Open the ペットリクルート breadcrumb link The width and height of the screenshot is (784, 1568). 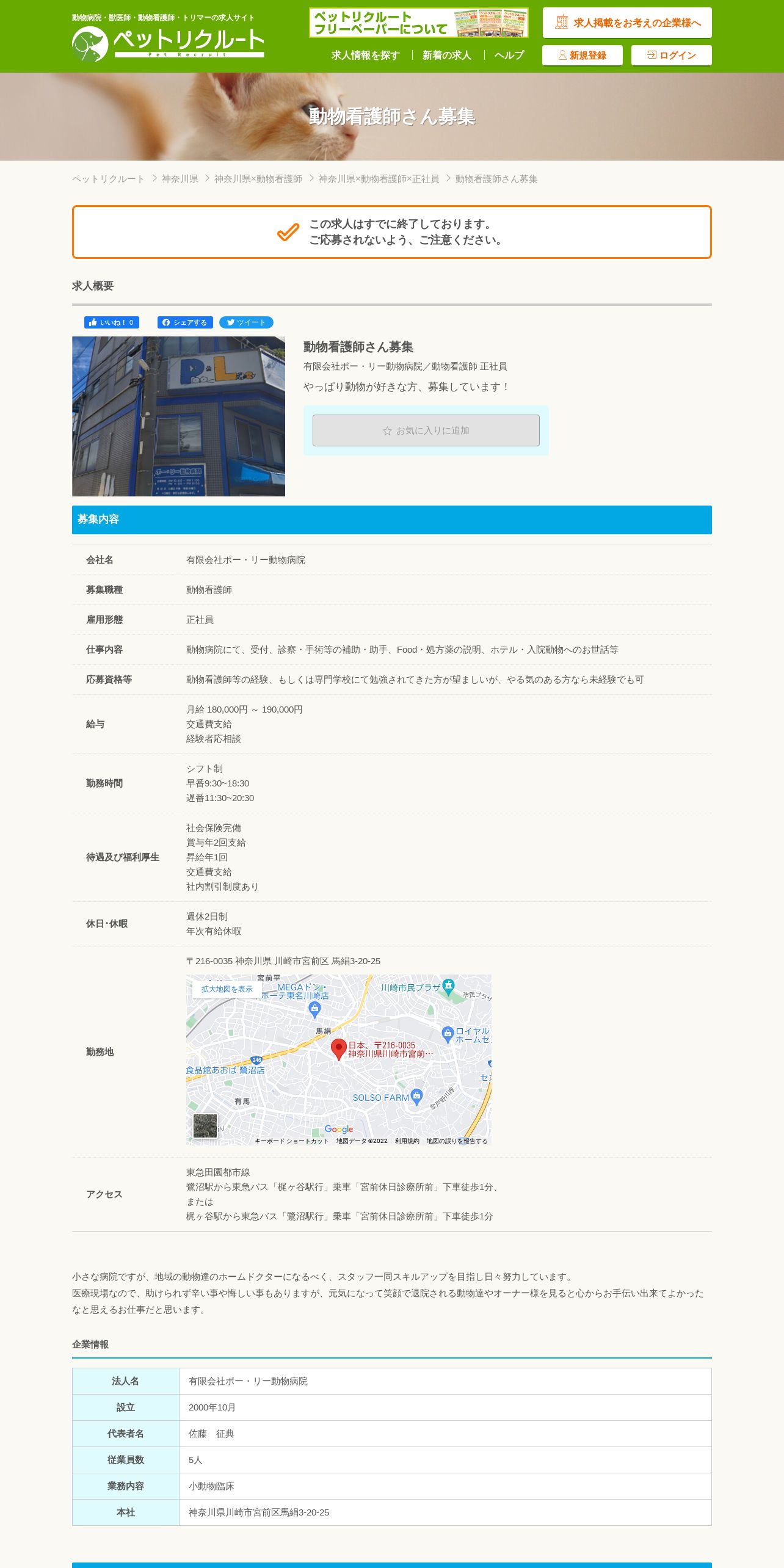[108, 179]
